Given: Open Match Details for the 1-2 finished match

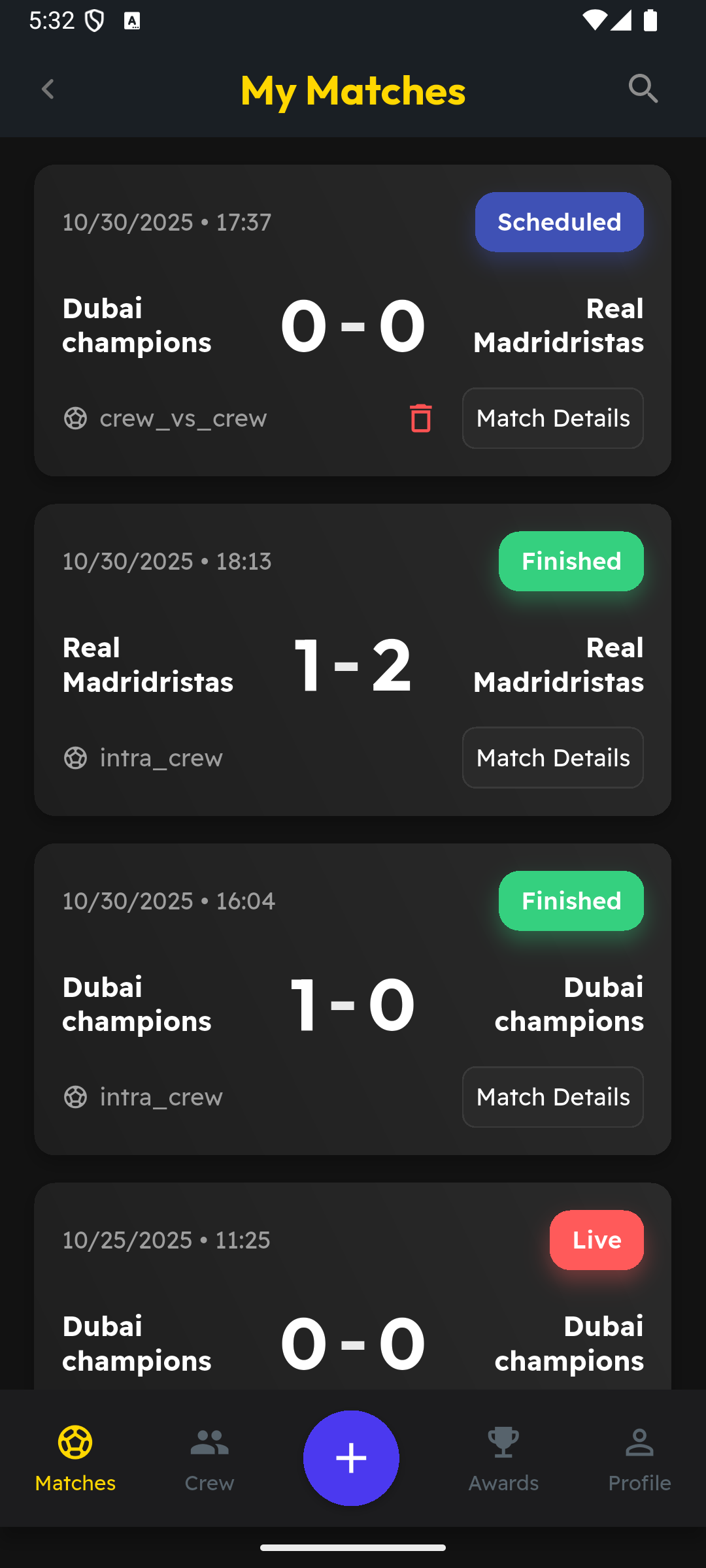Looking at the screenshot, I should (x=552, y=758).
